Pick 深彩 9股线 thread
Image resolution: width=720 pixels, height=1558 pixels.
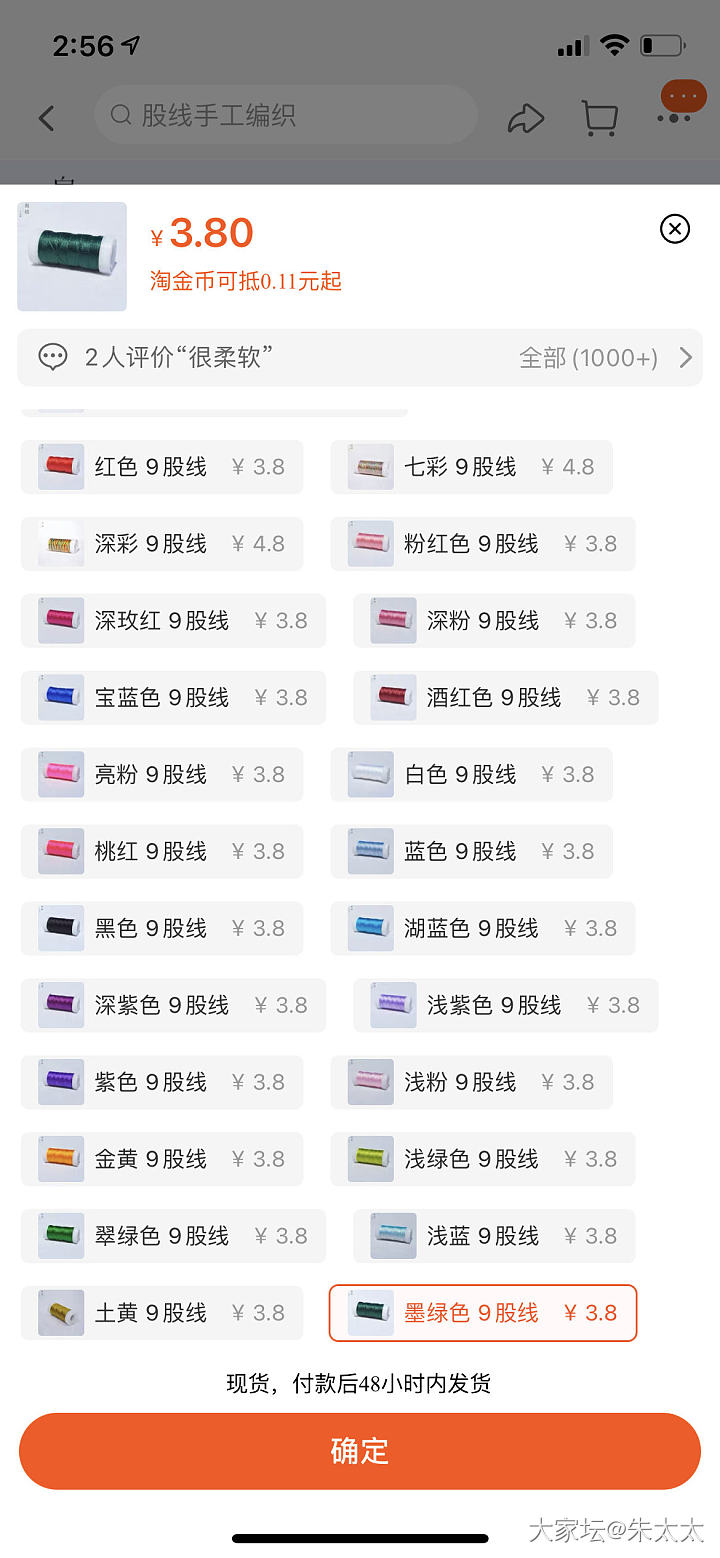pos(162,544)
